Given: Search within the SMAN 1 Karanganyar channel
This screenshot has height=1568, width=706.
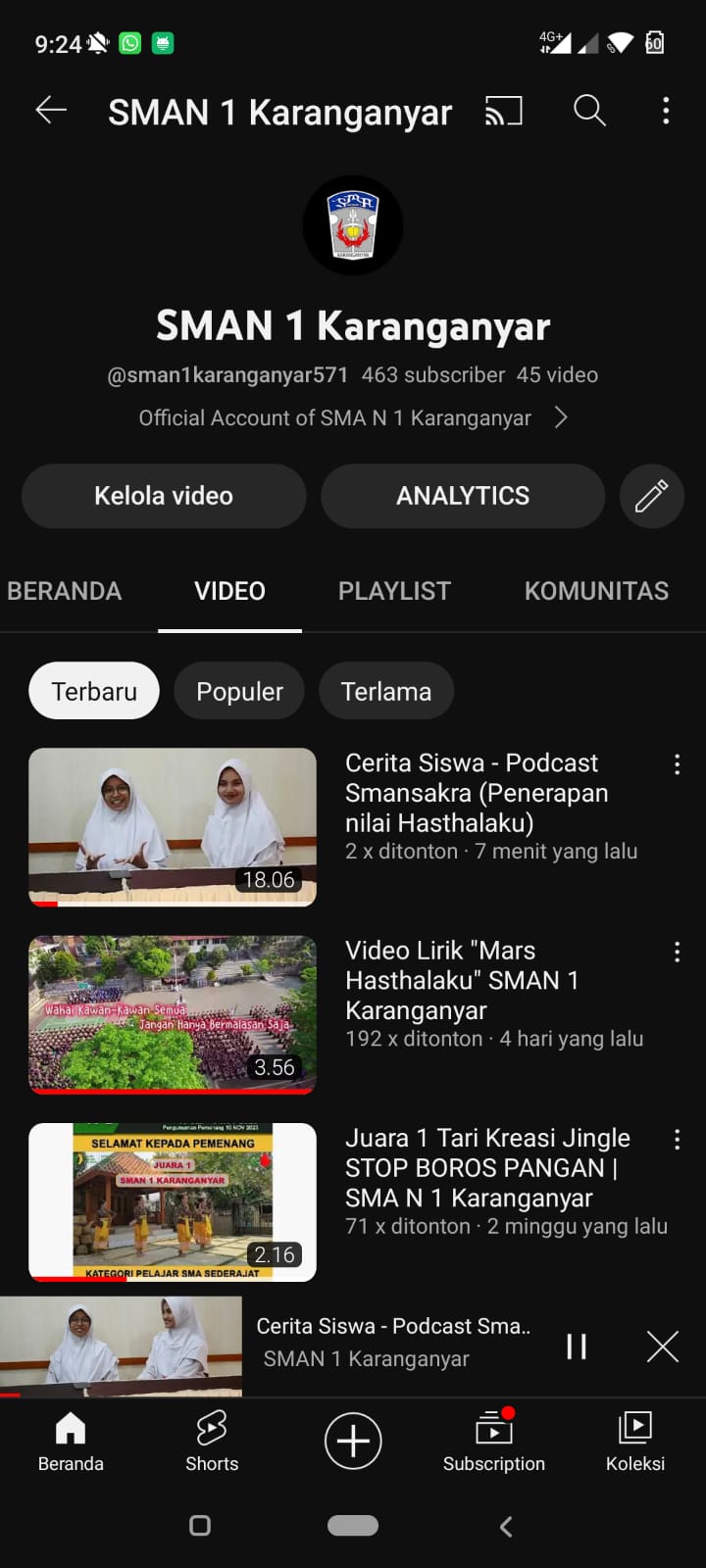Looking at the screenshot, I should click(x=589, y=111).
